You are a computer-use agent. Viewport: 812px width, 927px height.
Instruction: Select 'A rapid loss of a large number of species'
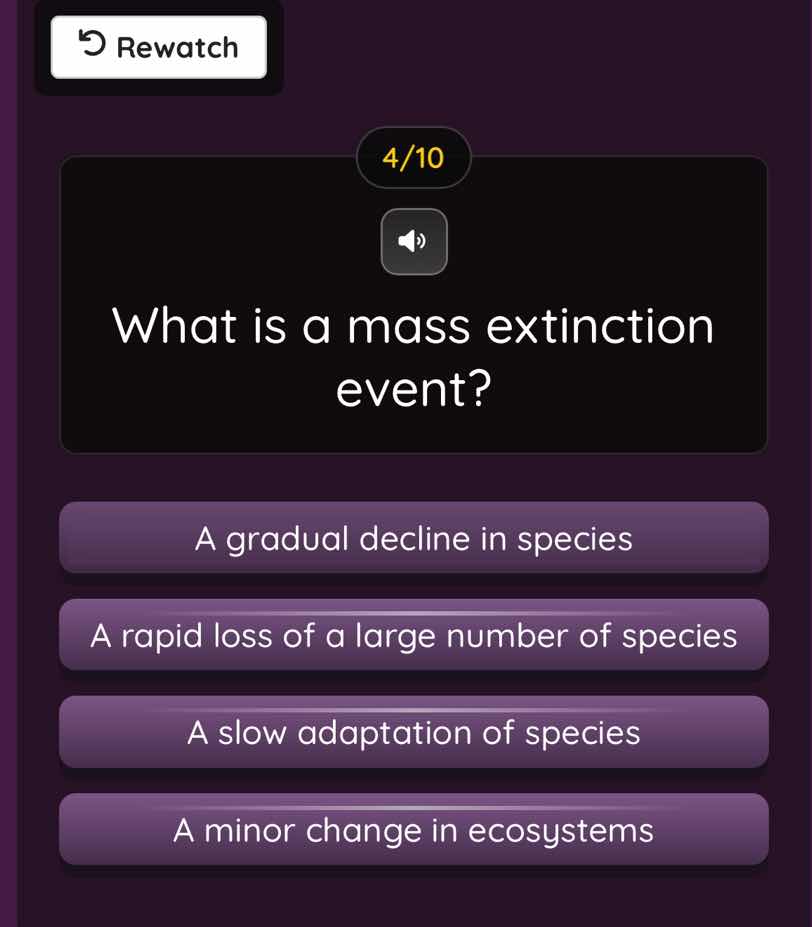(x=414, y=634)
